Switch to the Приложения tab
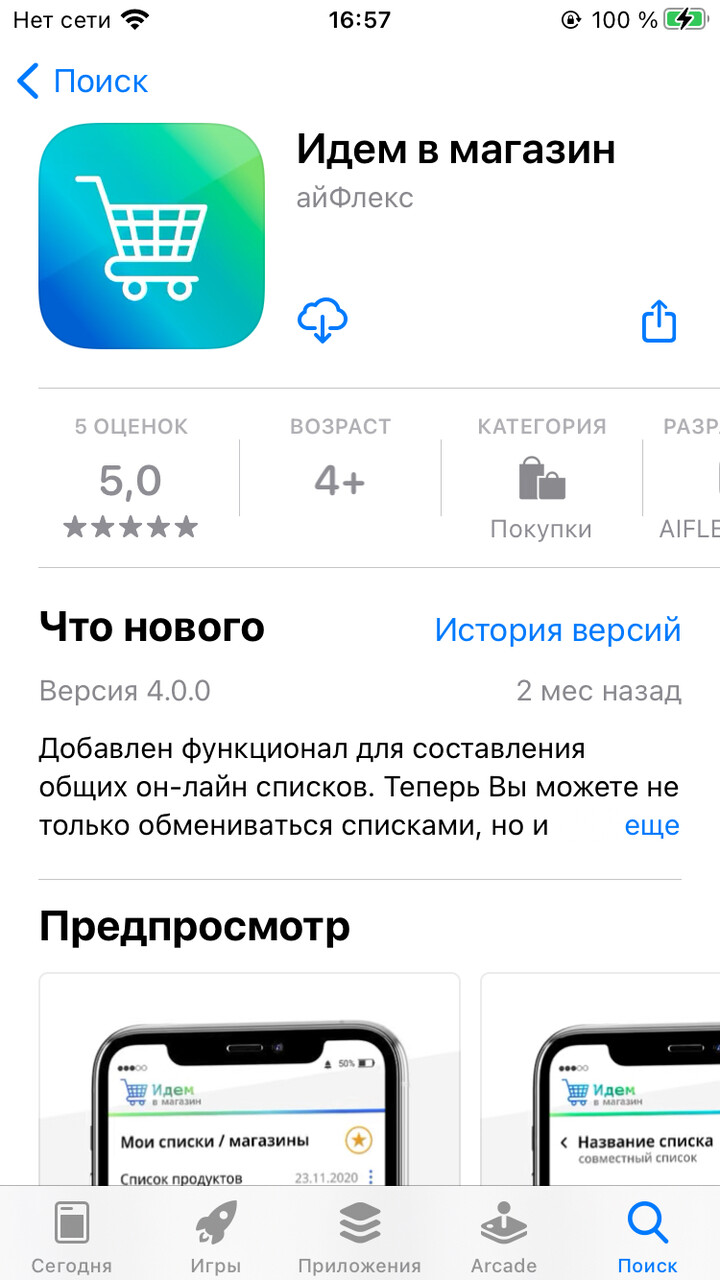 pos(359,1236)
